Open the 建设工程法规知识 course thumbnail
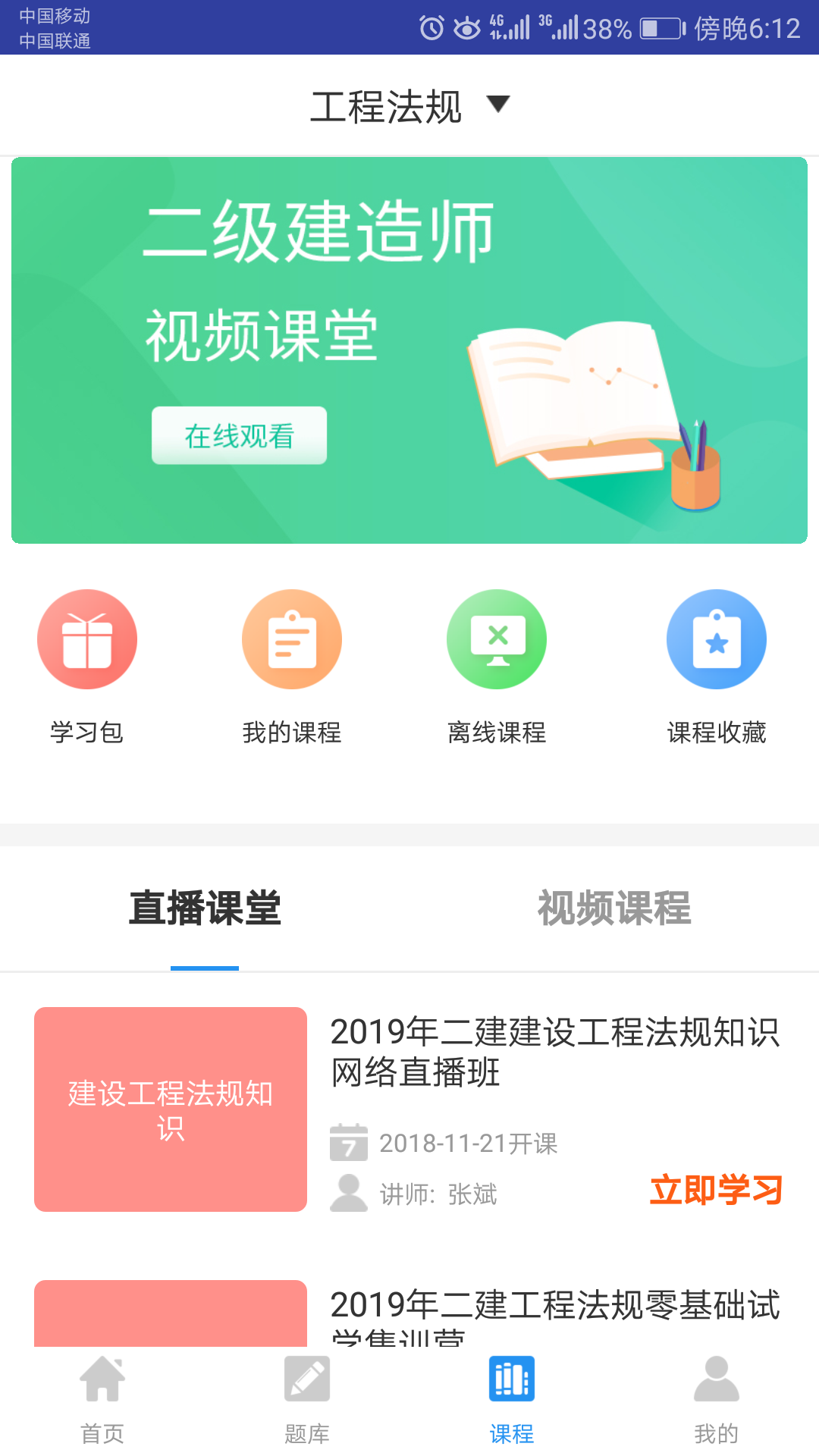The width and height of the screenshot is (819, 1456). 171,1109
